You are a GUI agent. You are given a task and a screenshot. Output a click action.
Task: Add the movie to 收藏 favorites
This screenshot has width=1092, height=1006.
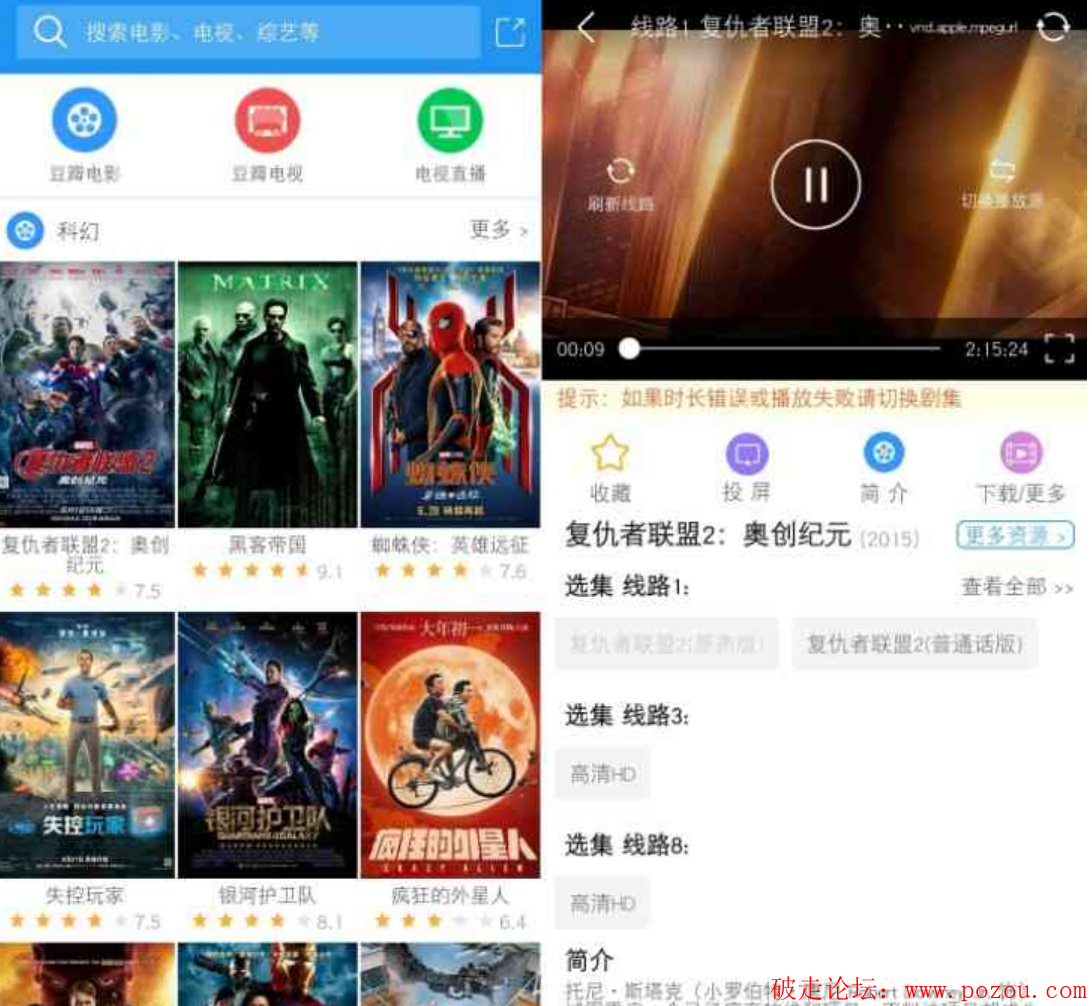point(610,467)
